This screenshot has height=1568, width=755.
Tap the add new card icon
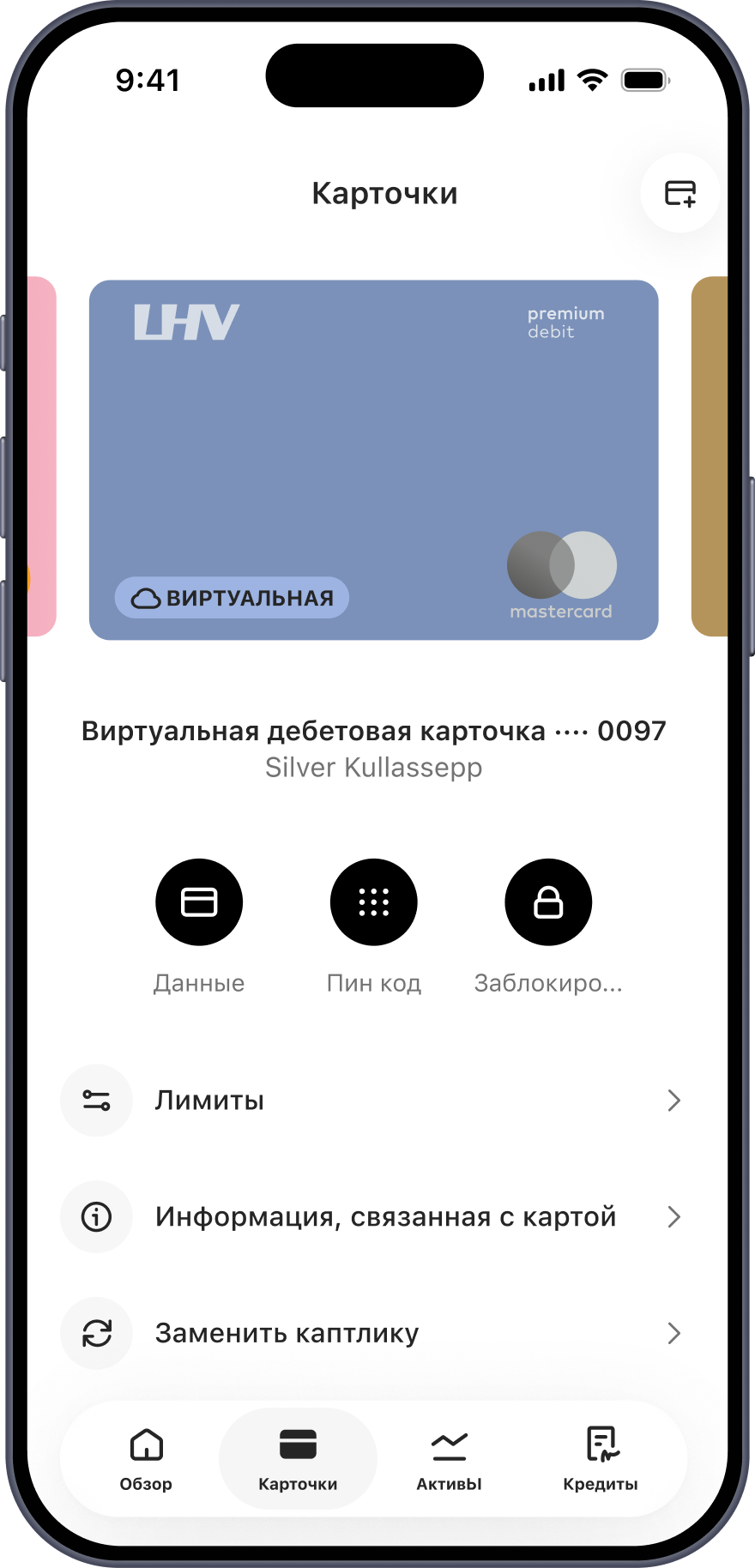679,193
